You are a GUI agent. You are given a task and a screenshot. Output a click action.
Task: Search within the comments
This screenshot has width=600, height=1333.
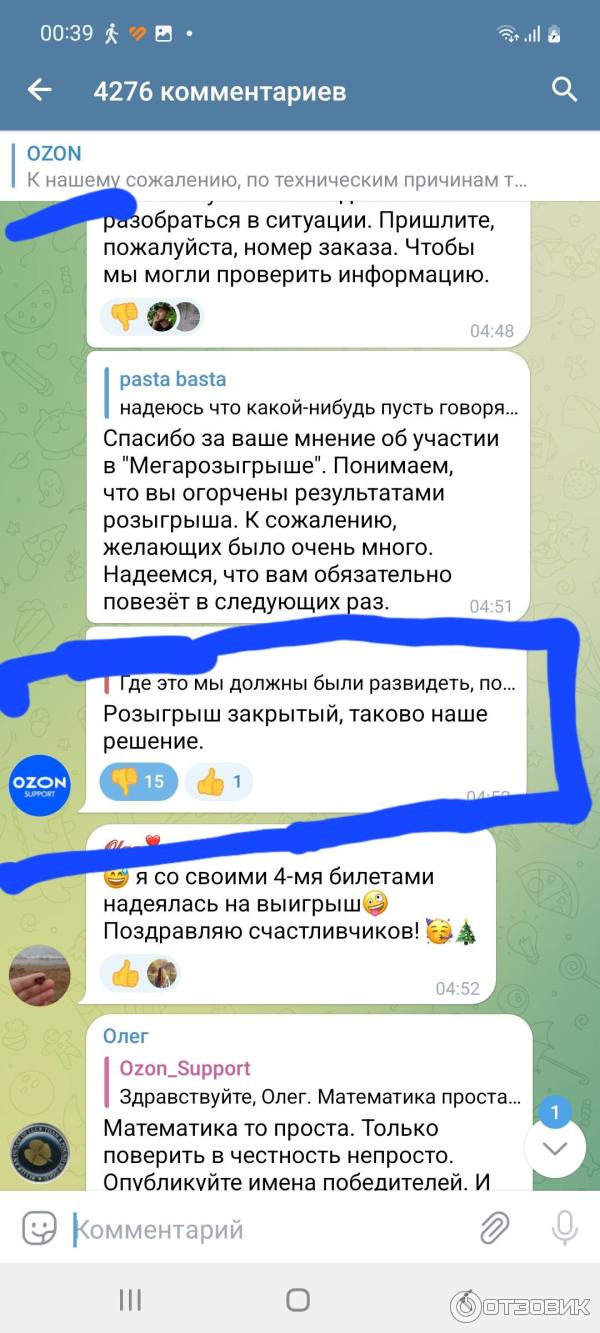point(564,91)
